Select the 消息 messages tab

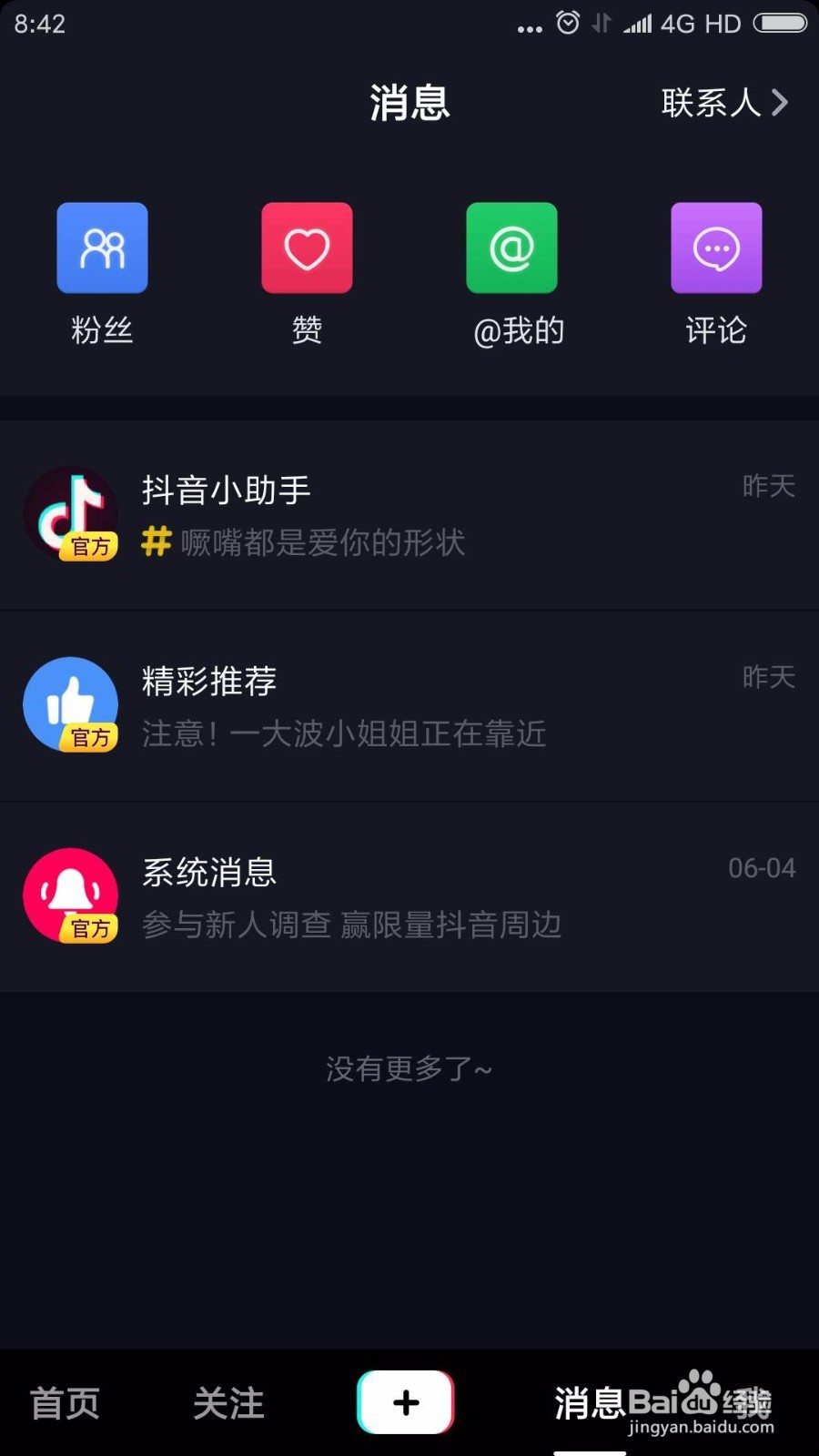coord(590,1403)
